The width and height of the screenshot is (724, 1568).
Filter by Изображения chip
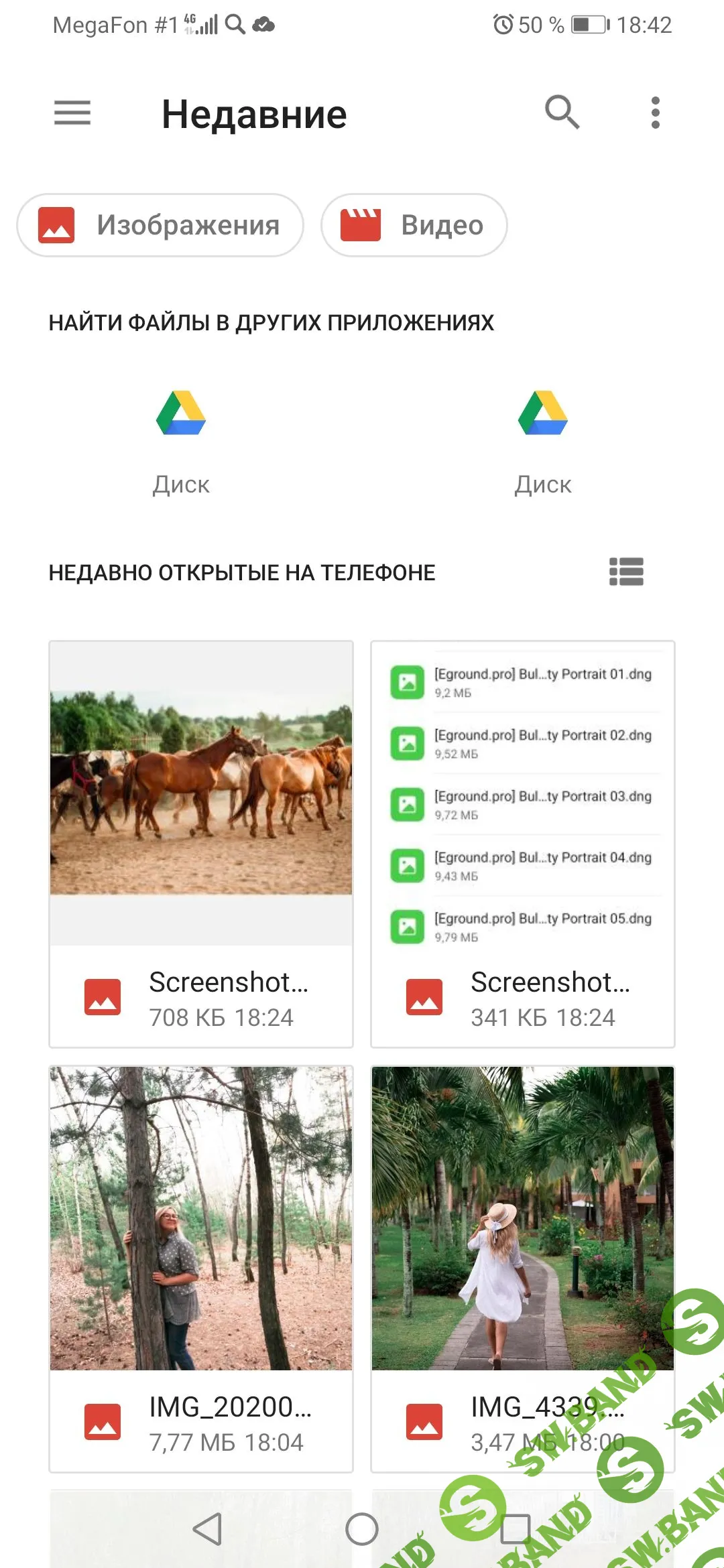160,225
